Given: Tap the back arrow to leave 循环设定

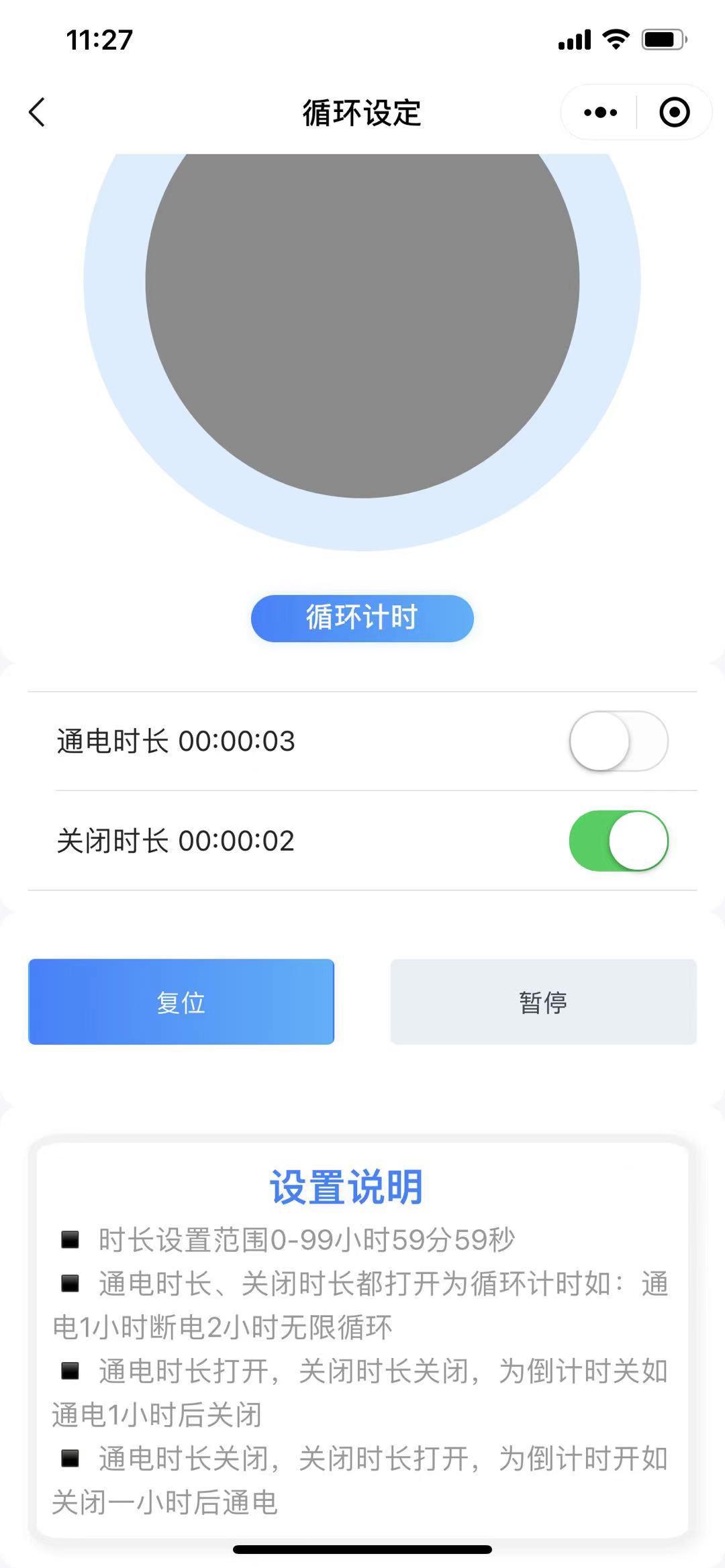Looking at the screenshot, I should 38,113.
